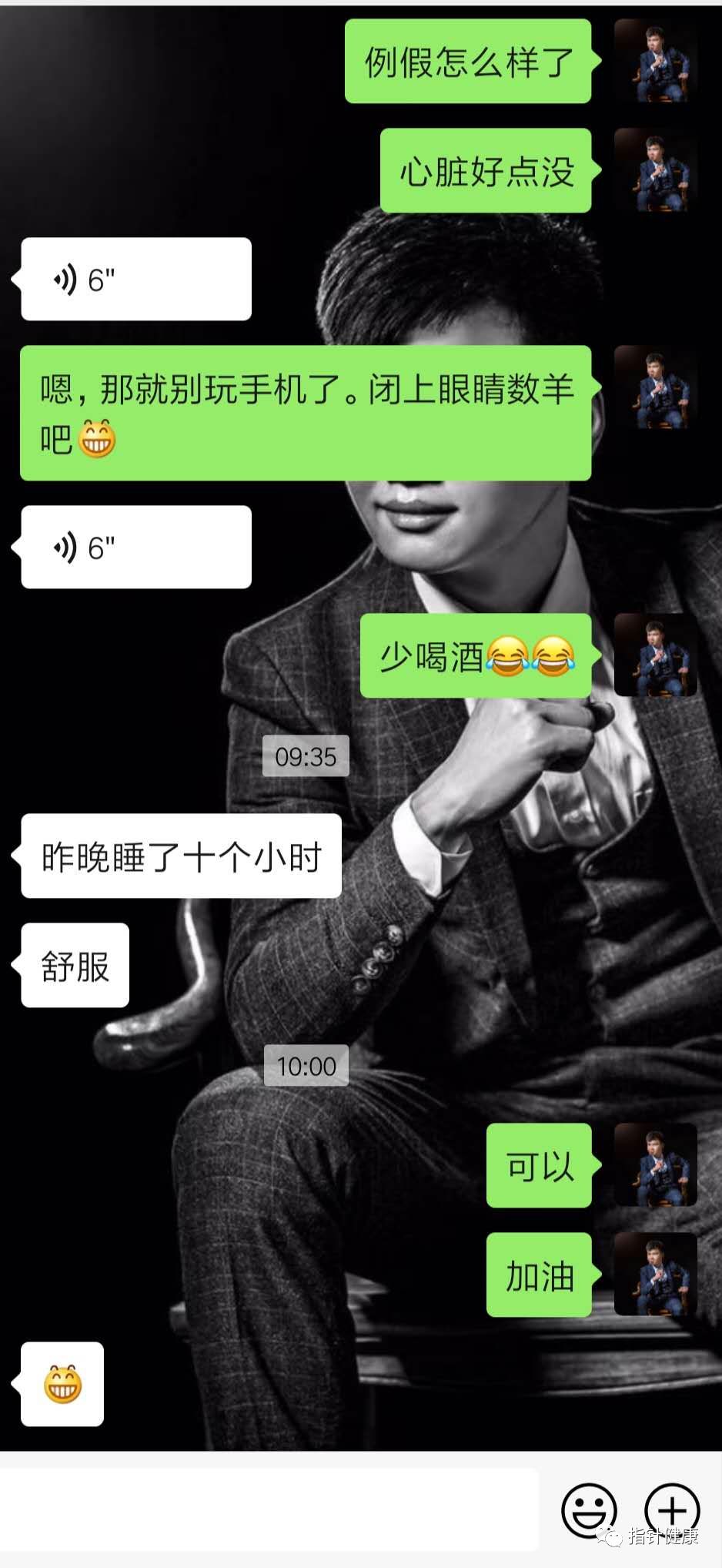Play the voice message below 心脏好点没
Screen dimensions: 722x1568
click(x=136, y=280)
